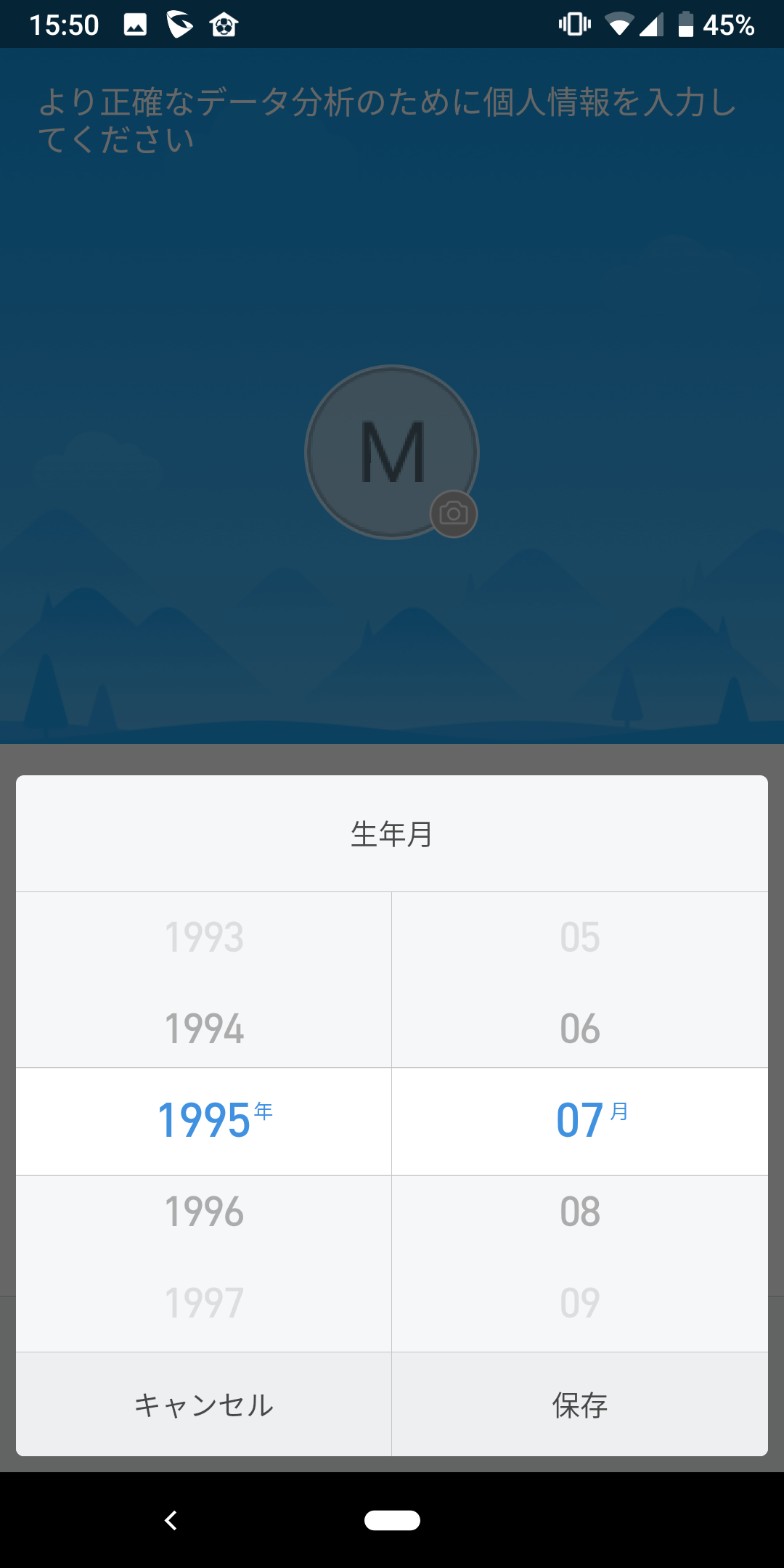Image resolution: width=784 pixels, height=1568 pixels.
Task: Tap キャンセル to dismiss the birth date picker
Action: tap(204, 1405)
